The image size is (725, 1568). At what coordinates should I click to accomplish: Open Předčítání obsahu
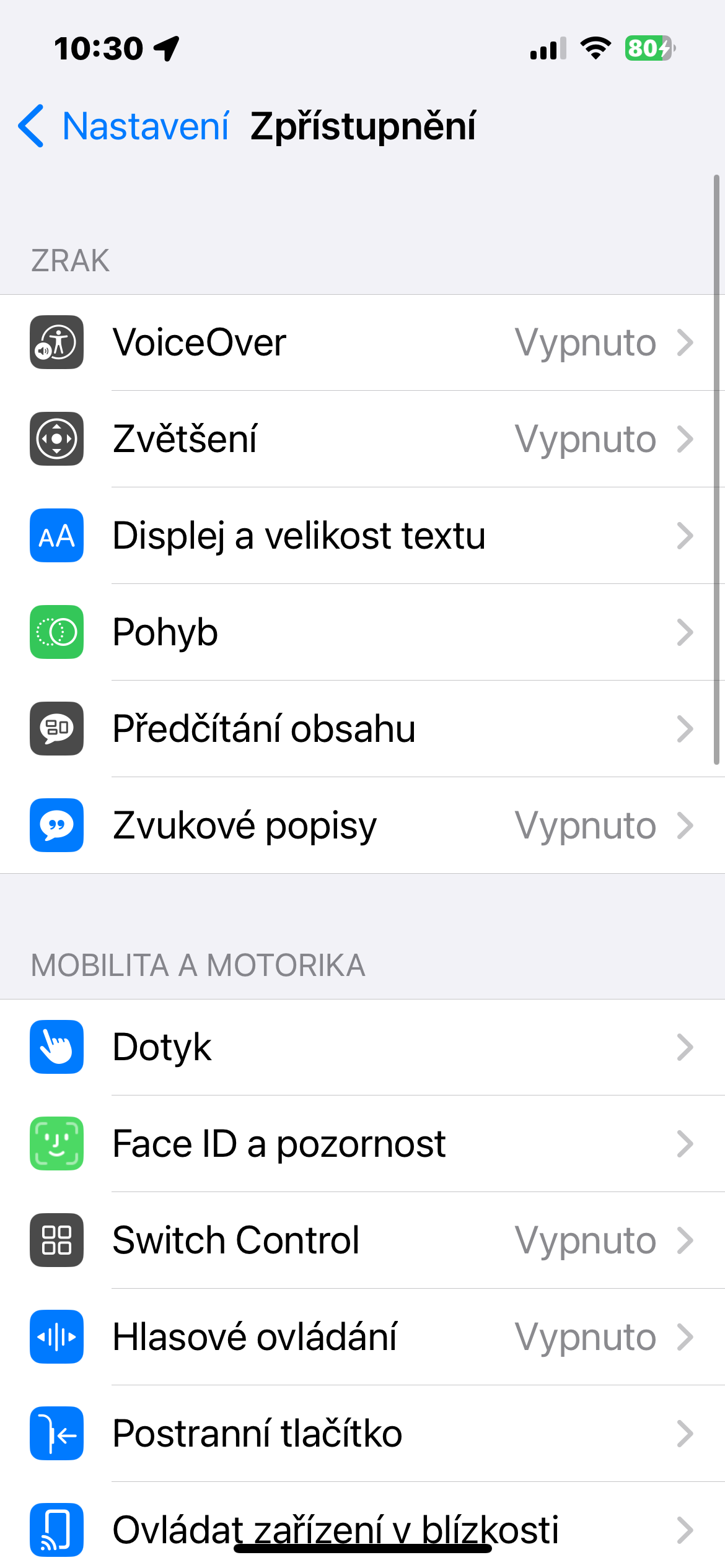click(x=362, y=729)
